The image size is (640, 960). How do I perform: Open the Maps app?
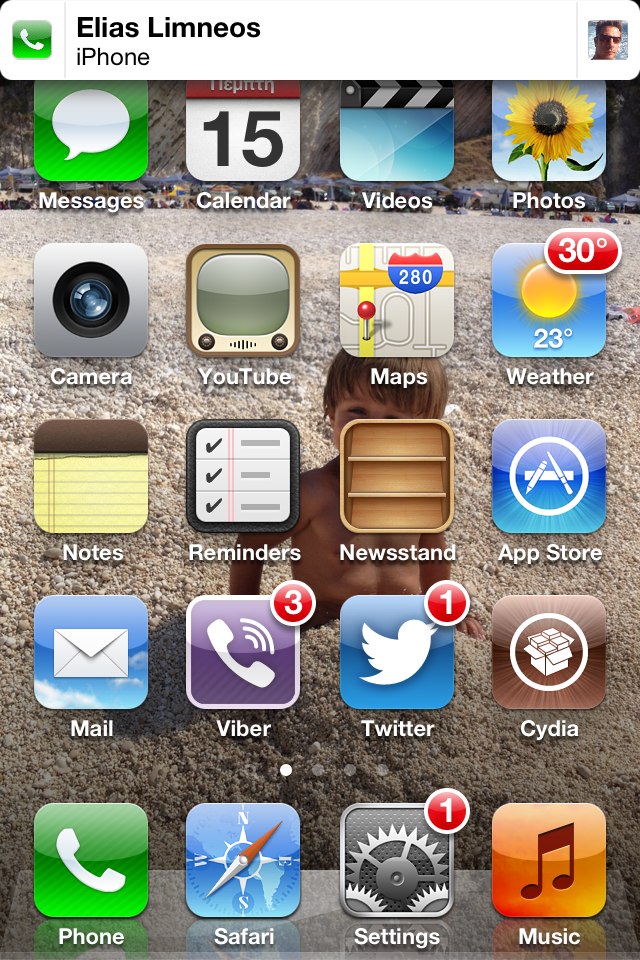pyautogui.click(x=397, y=301)
